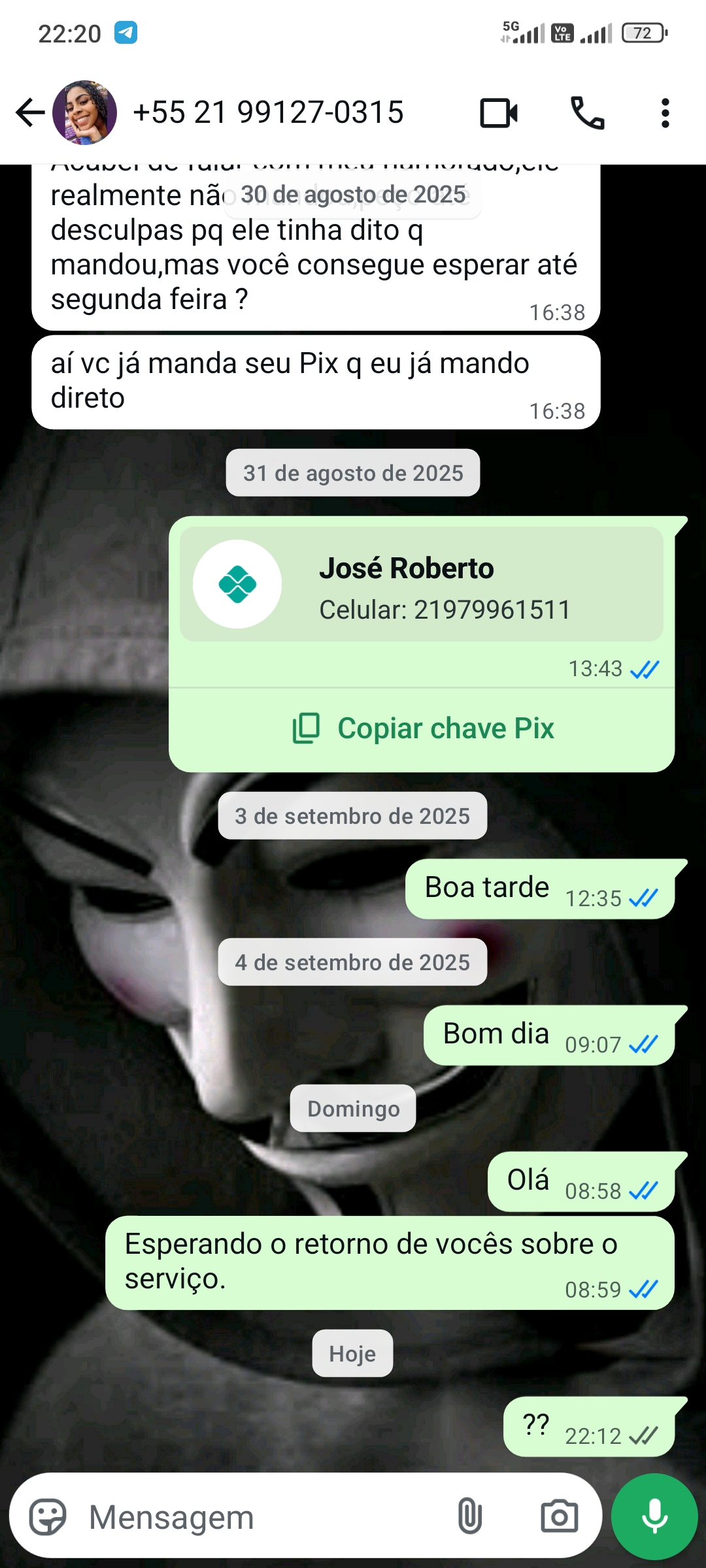Tap the Mensagem text field

click(261, 1516)
